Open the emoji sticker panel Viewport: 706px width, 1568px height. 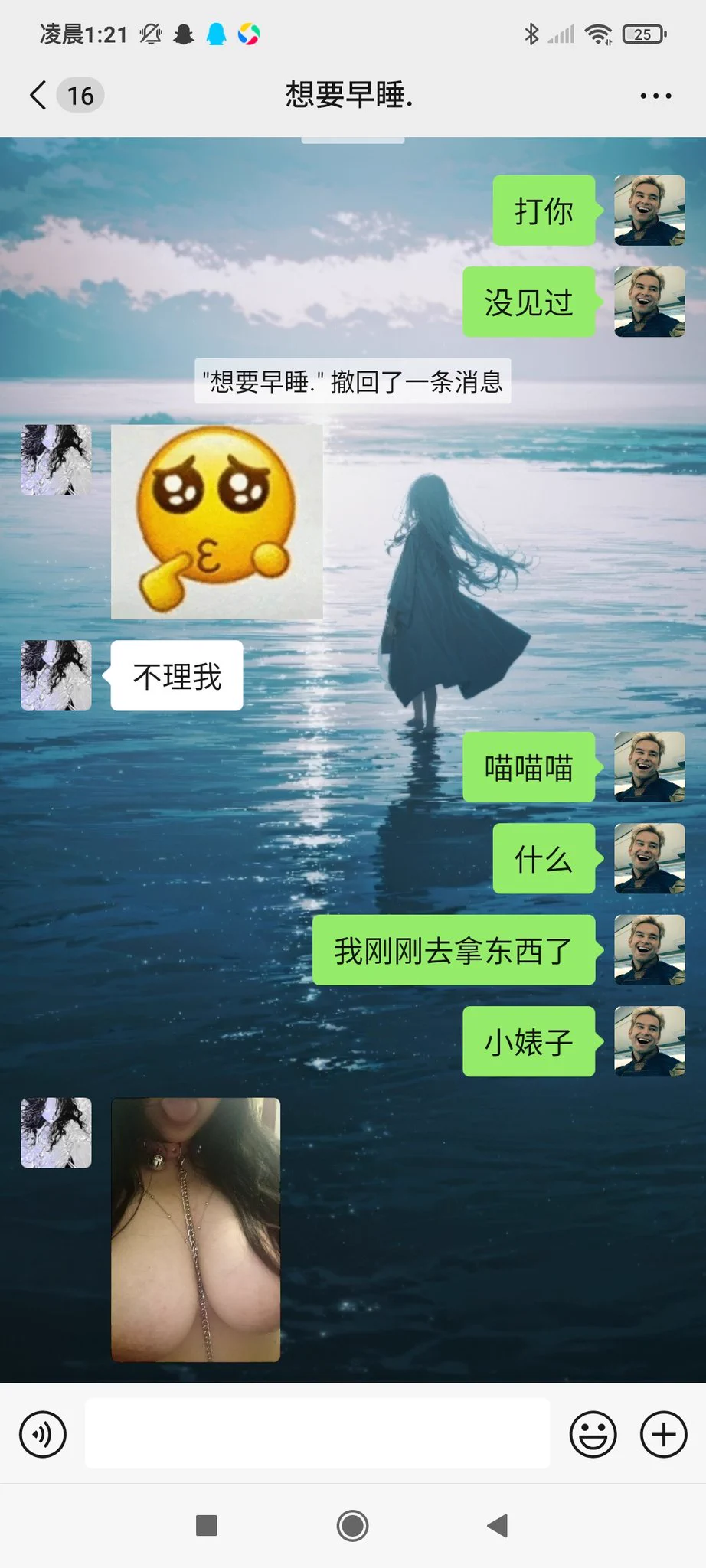(x=593, y=1434)
